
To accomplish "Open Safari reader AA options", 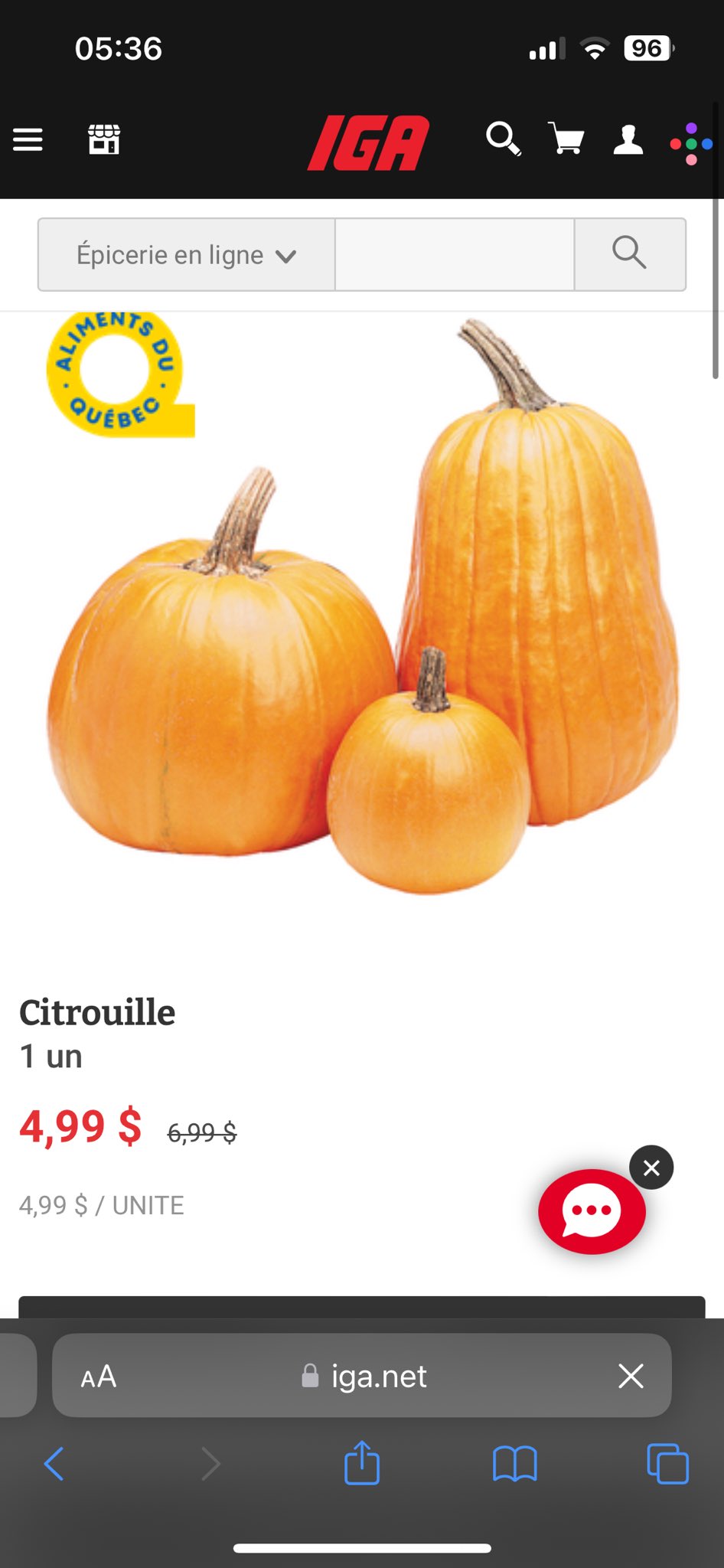I will point(99,1377).
